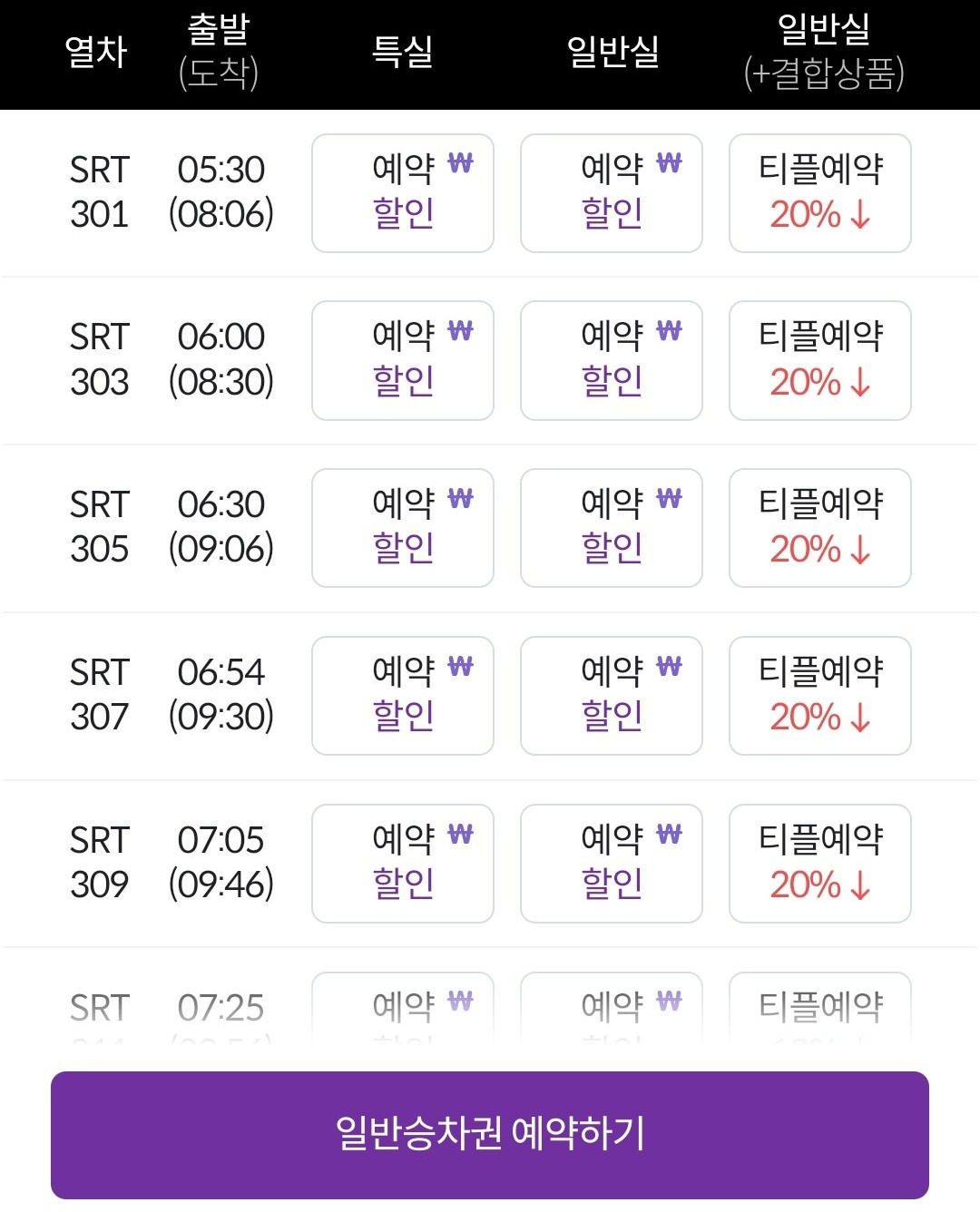Select 티플예약 20% for SRT 305
Screen dimensions: 980x1212
818,528
